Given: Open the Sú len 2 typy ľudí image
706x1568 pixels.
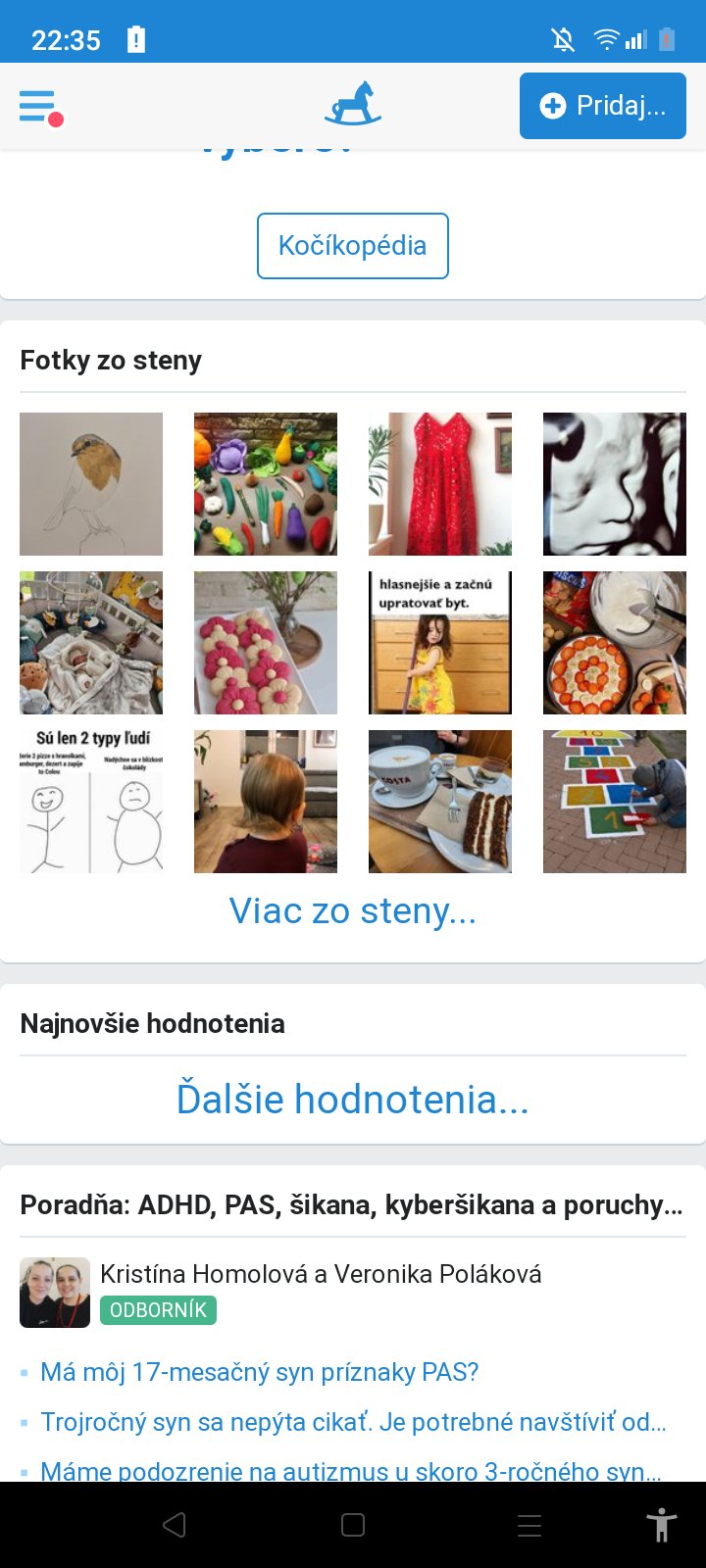Looking at the screenshot, I should click(91, 802).
